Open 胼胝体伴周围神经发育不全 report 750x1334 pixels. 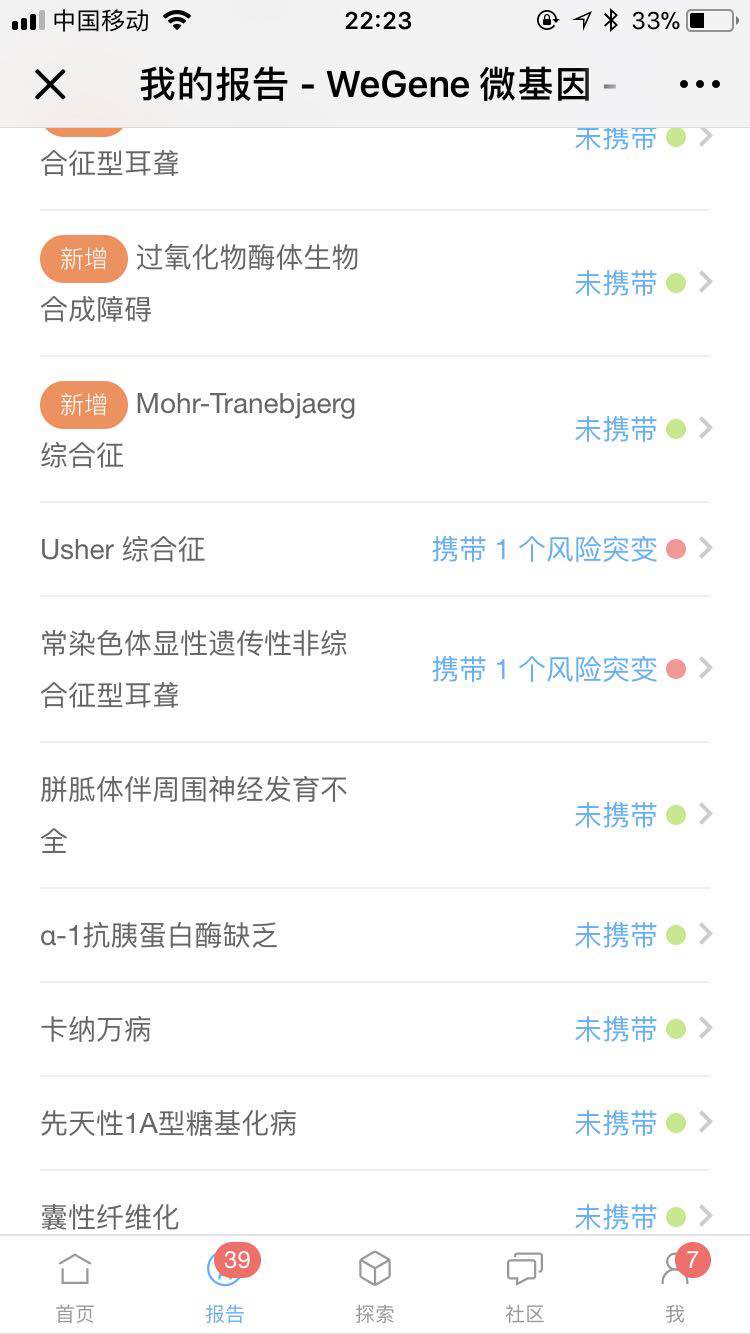375,816
